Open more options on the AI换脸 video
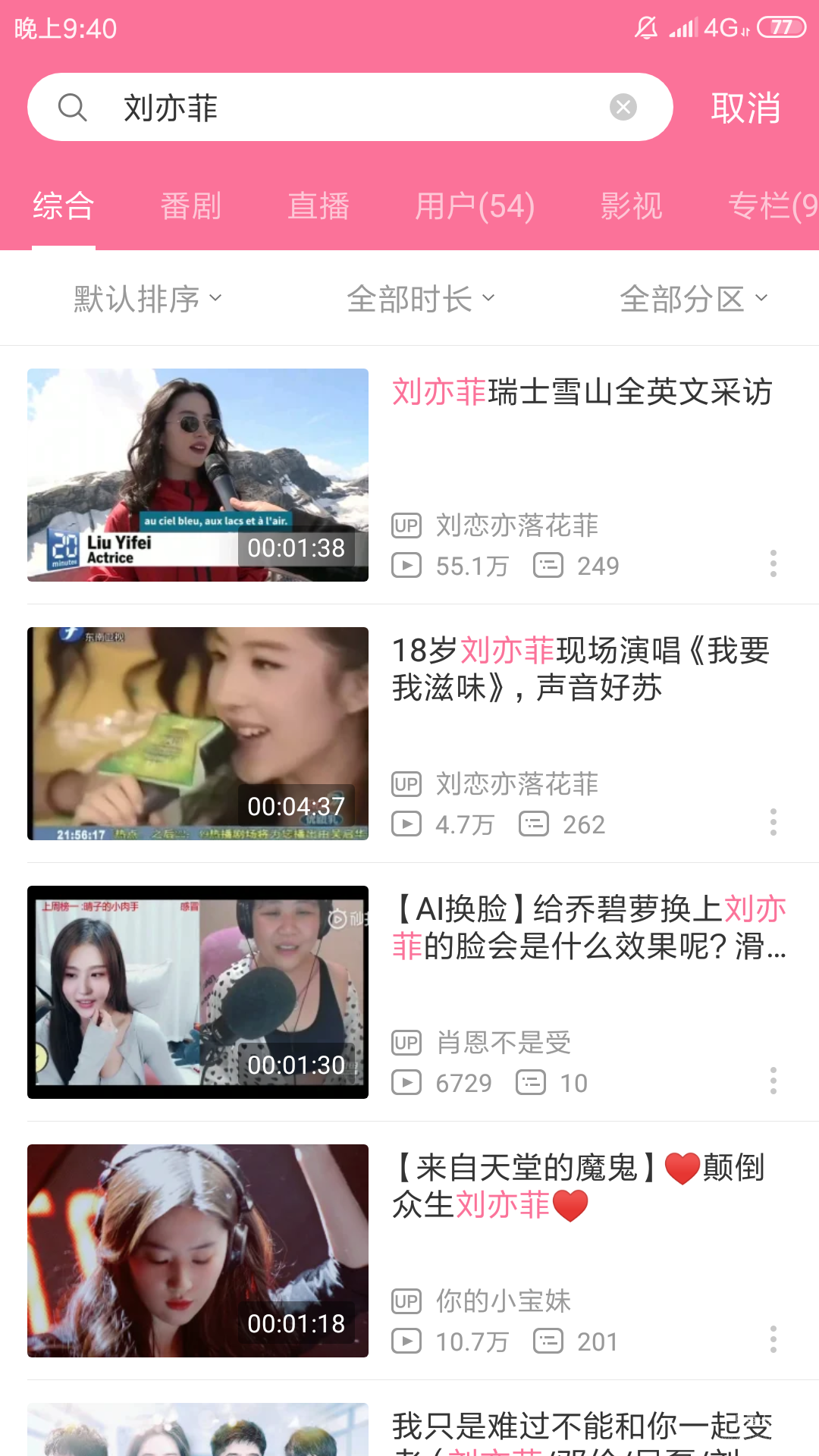 pyautogui.click(x=773, y=1081)
